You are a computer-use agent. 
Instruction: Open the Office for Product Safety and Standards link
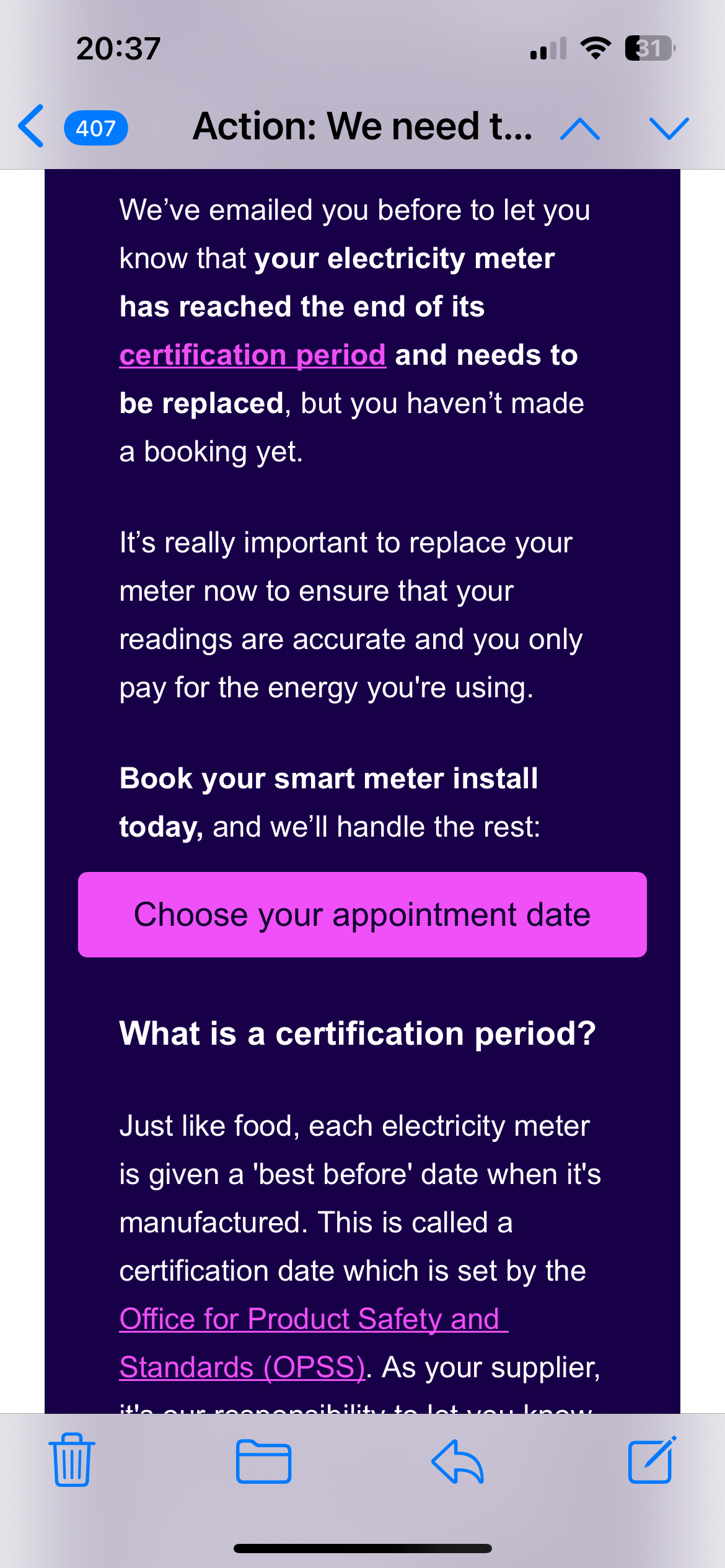coord(314,1343)
